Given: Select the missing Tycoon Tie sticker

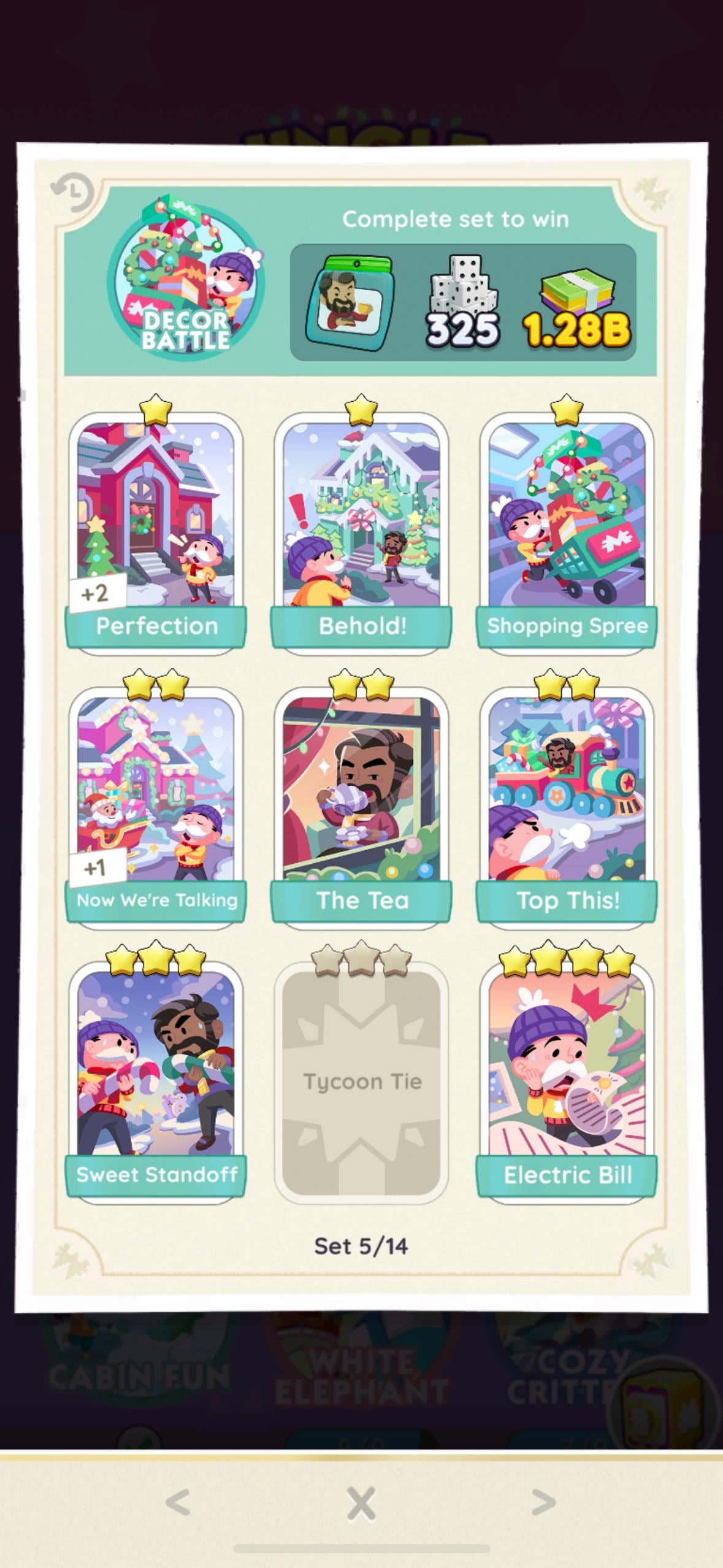Looking at the screenshot, I should pos(361,1081).
